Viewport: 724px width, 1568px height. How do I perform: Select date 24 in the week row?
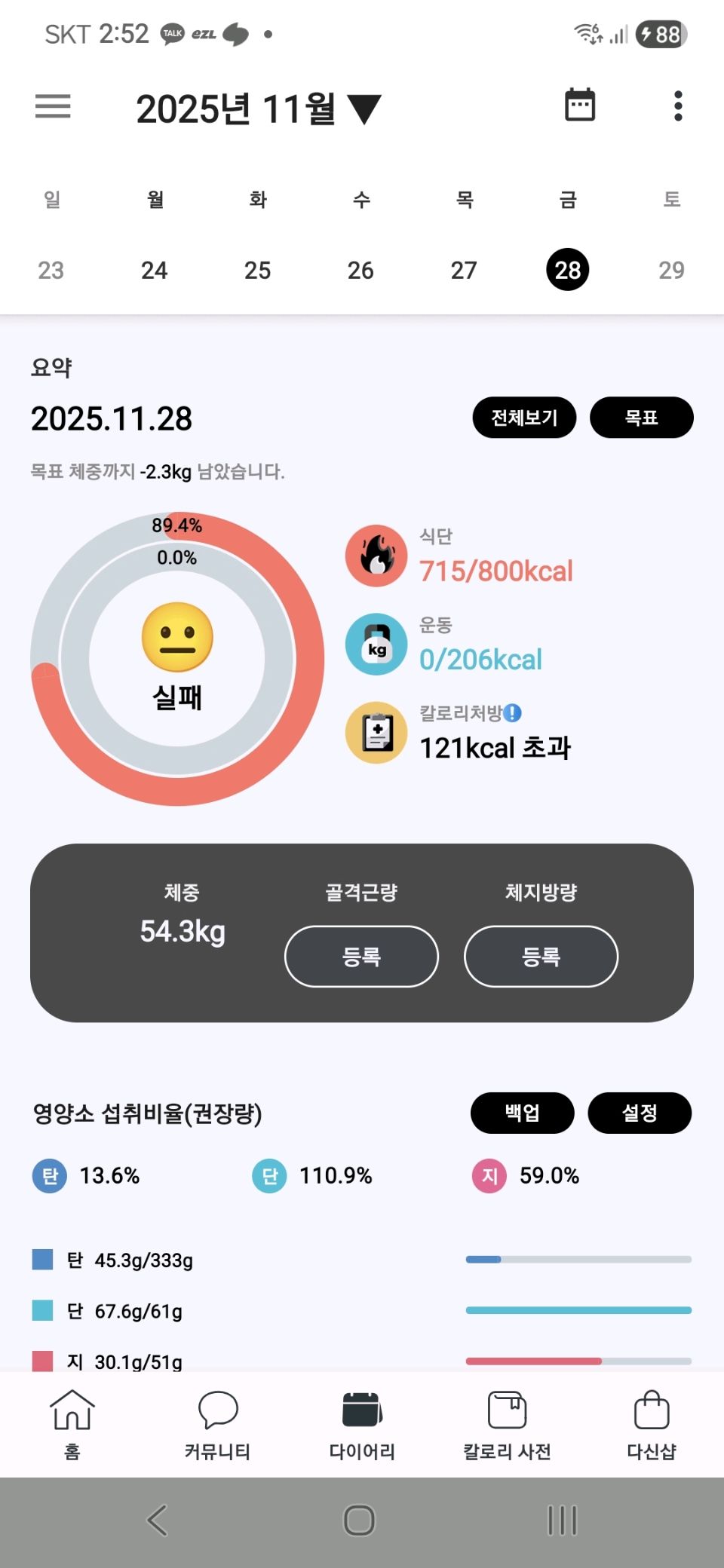(154, 270)
